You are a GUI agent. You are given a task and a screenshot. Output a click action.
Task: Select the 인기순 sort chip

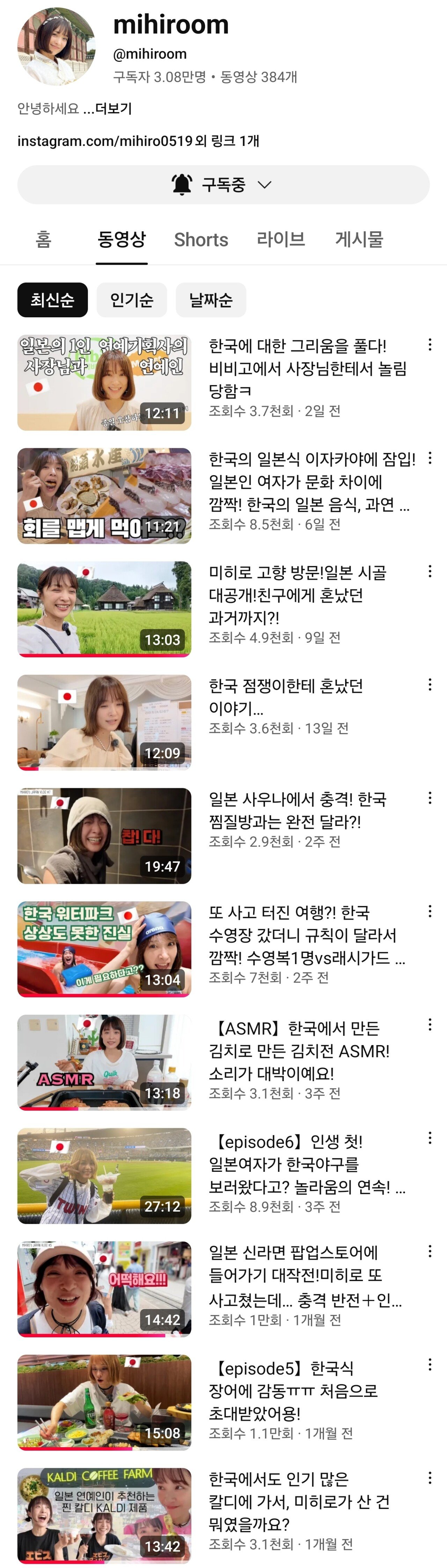point(132,300)
